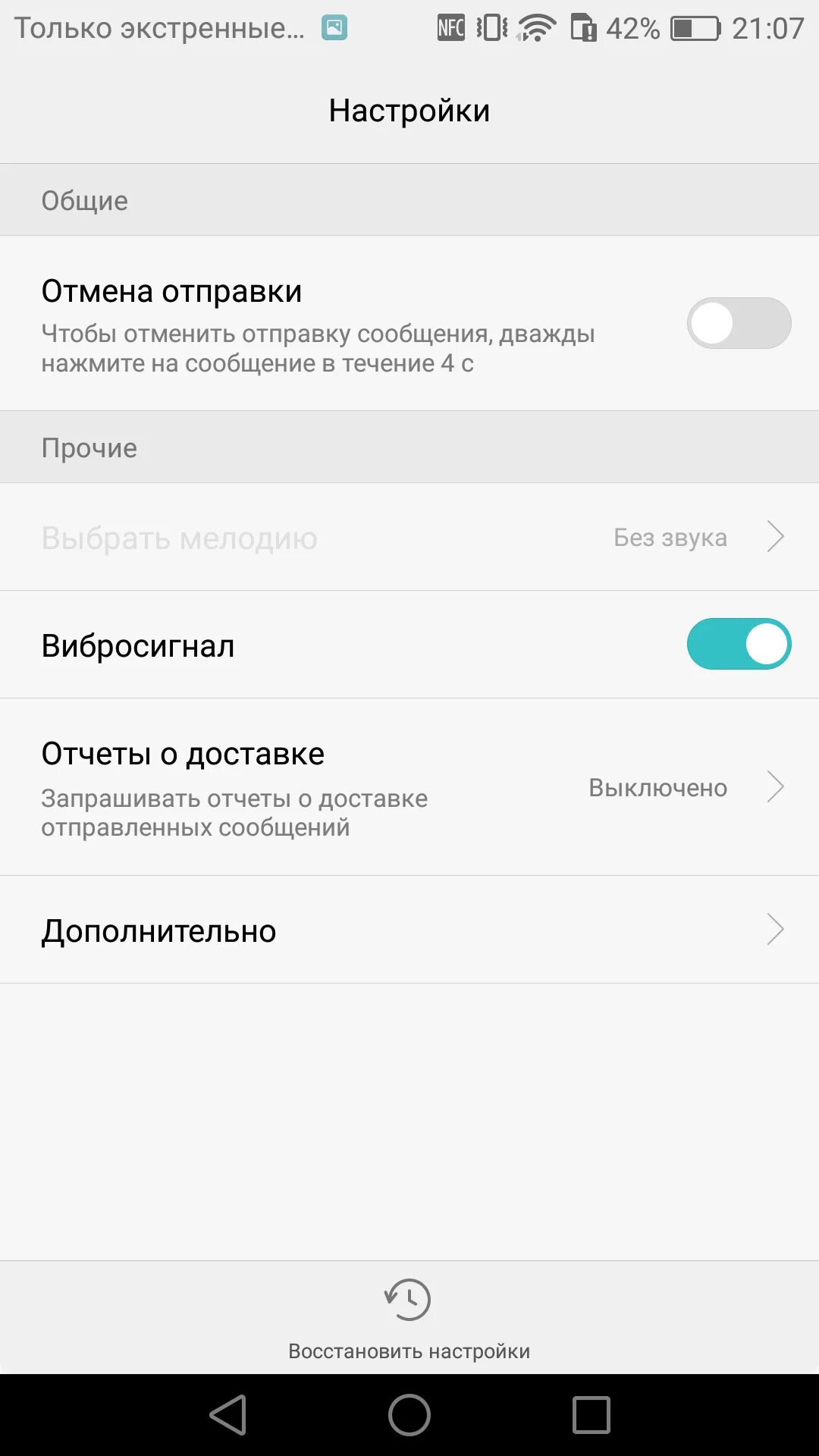The height and width of the screenshot is (1456, 819).
Task: Turn off the Вибросигнал toggle
Action: click(739, 644)
